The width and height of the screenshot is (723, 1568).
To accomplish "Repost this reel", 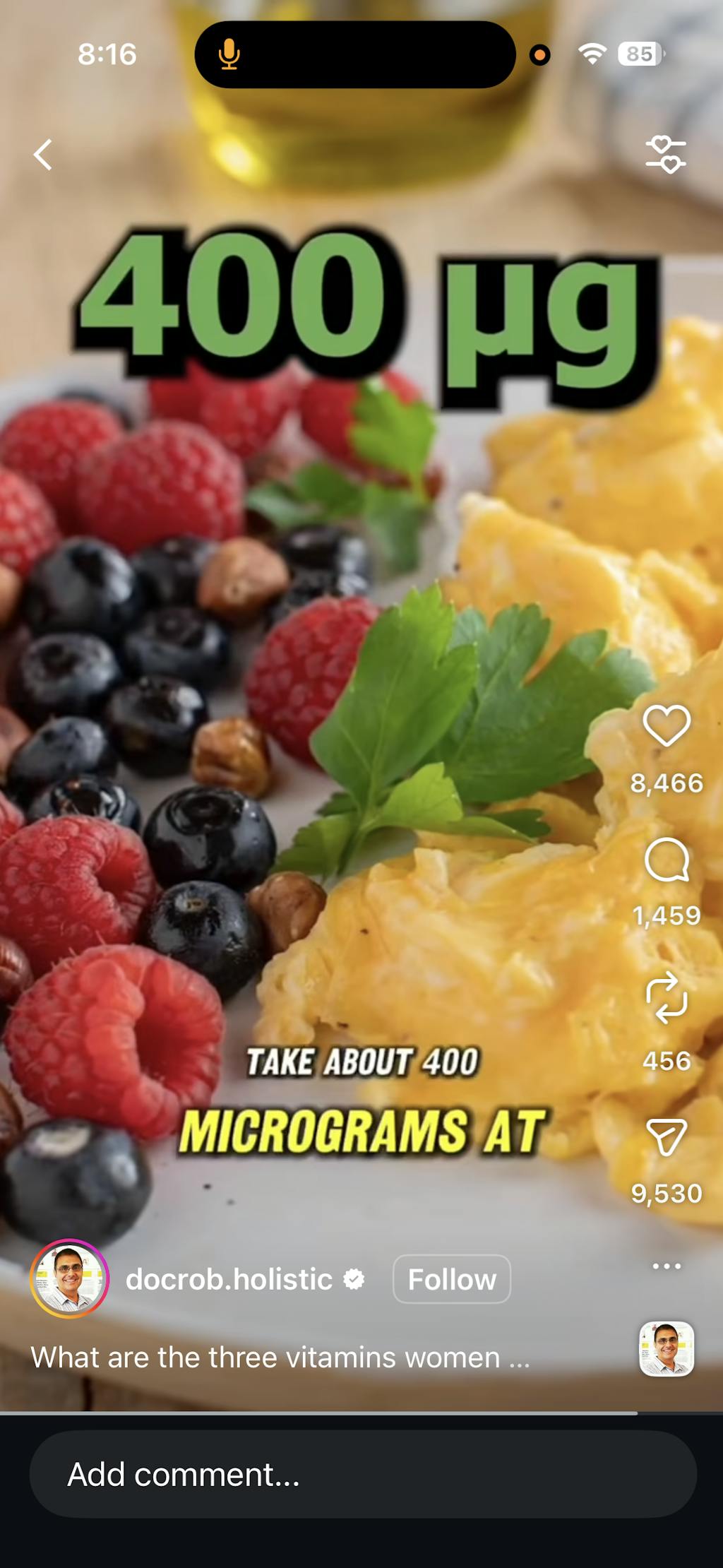I will 666,997.
